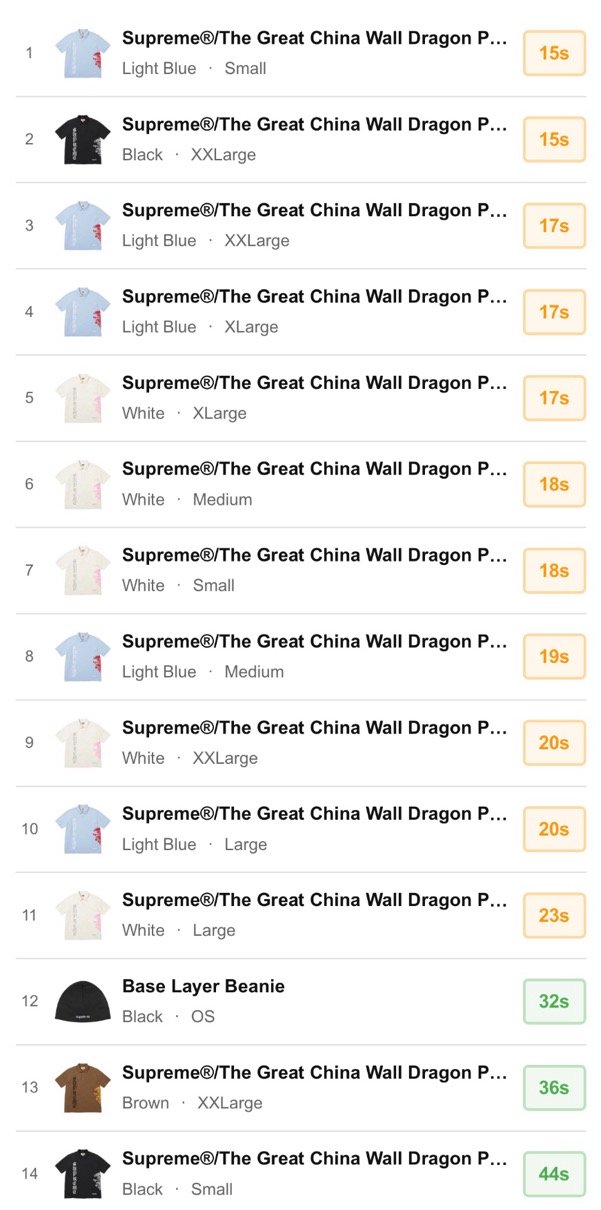This screenshot has height=1210, width=601.
Task: Open the White Large shirt row
Action: pyautogui.click(x=314, y=900)
